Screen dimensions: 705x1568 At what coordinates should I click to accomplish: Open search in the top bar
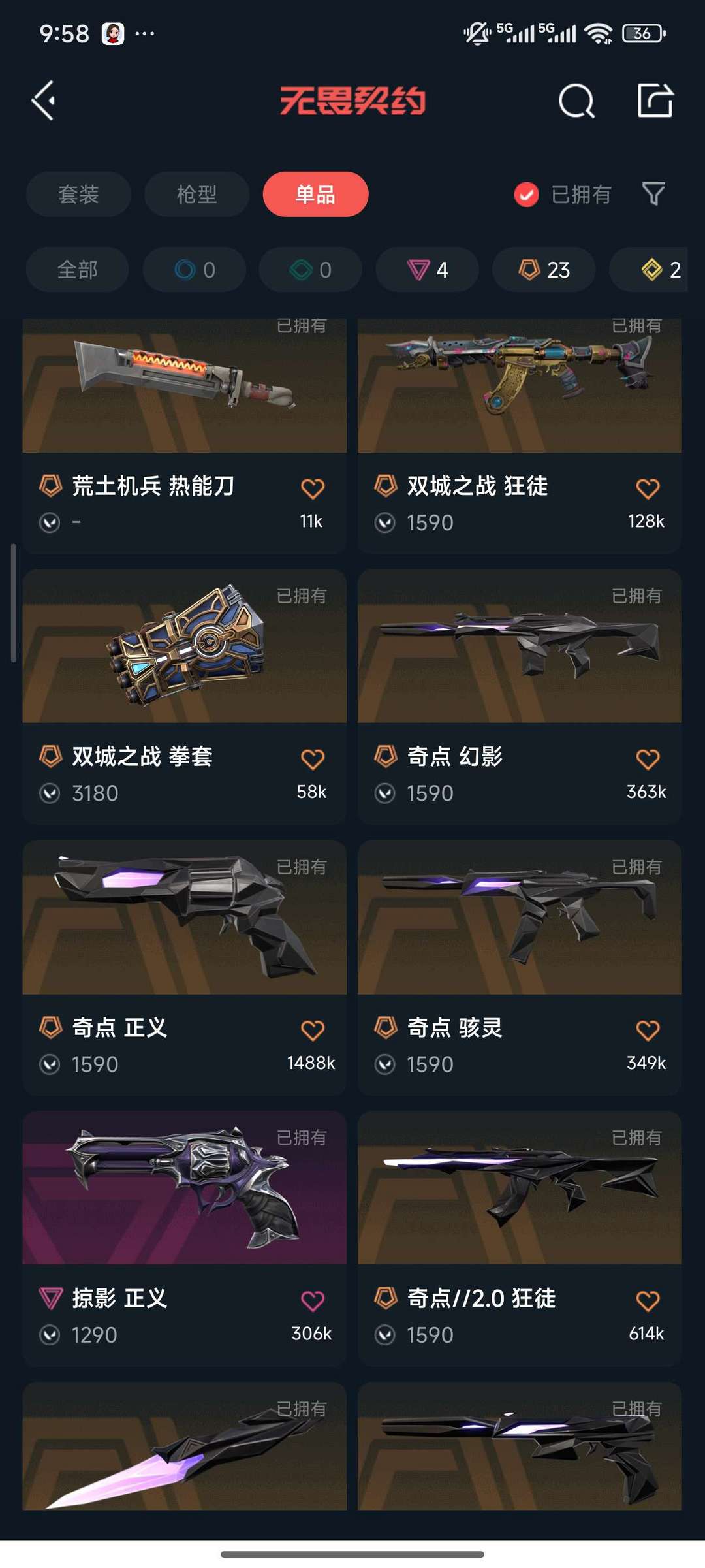(x=576, y=101)
